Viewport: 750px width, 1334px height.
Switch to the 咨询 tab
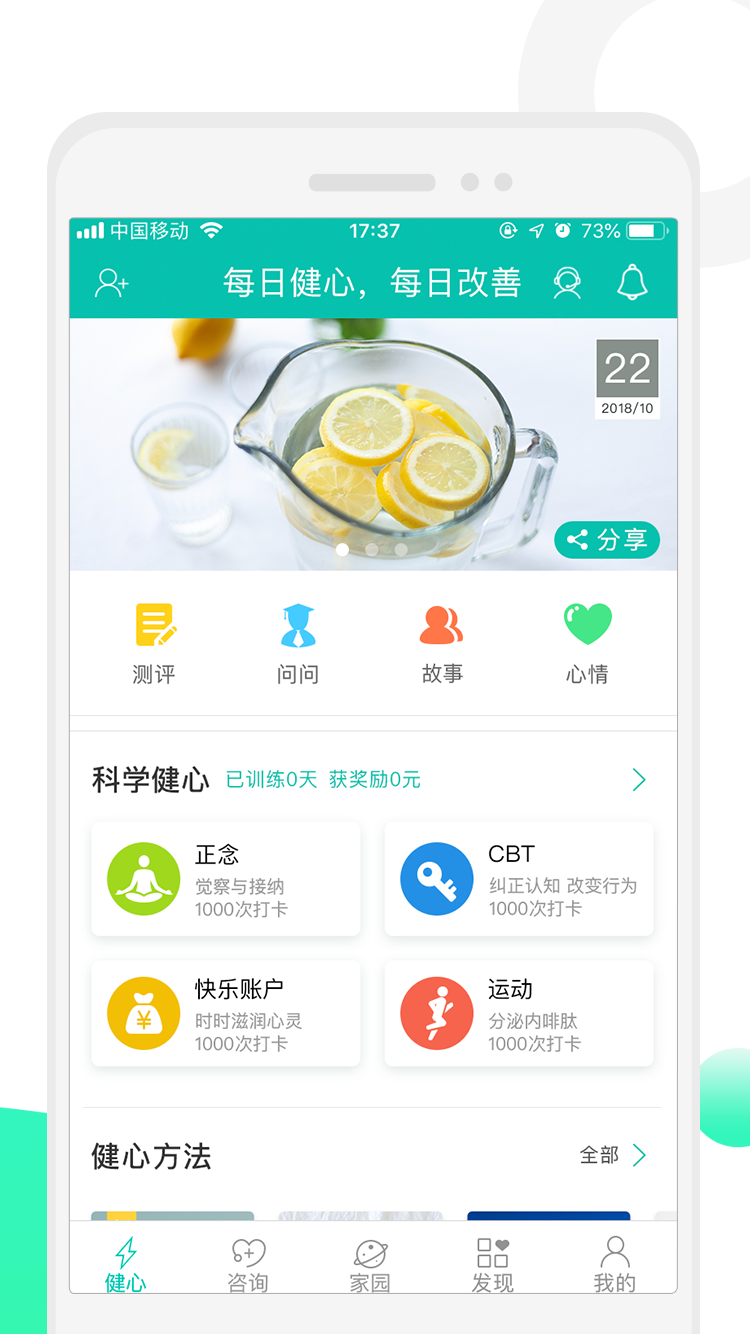[247, 1262]
